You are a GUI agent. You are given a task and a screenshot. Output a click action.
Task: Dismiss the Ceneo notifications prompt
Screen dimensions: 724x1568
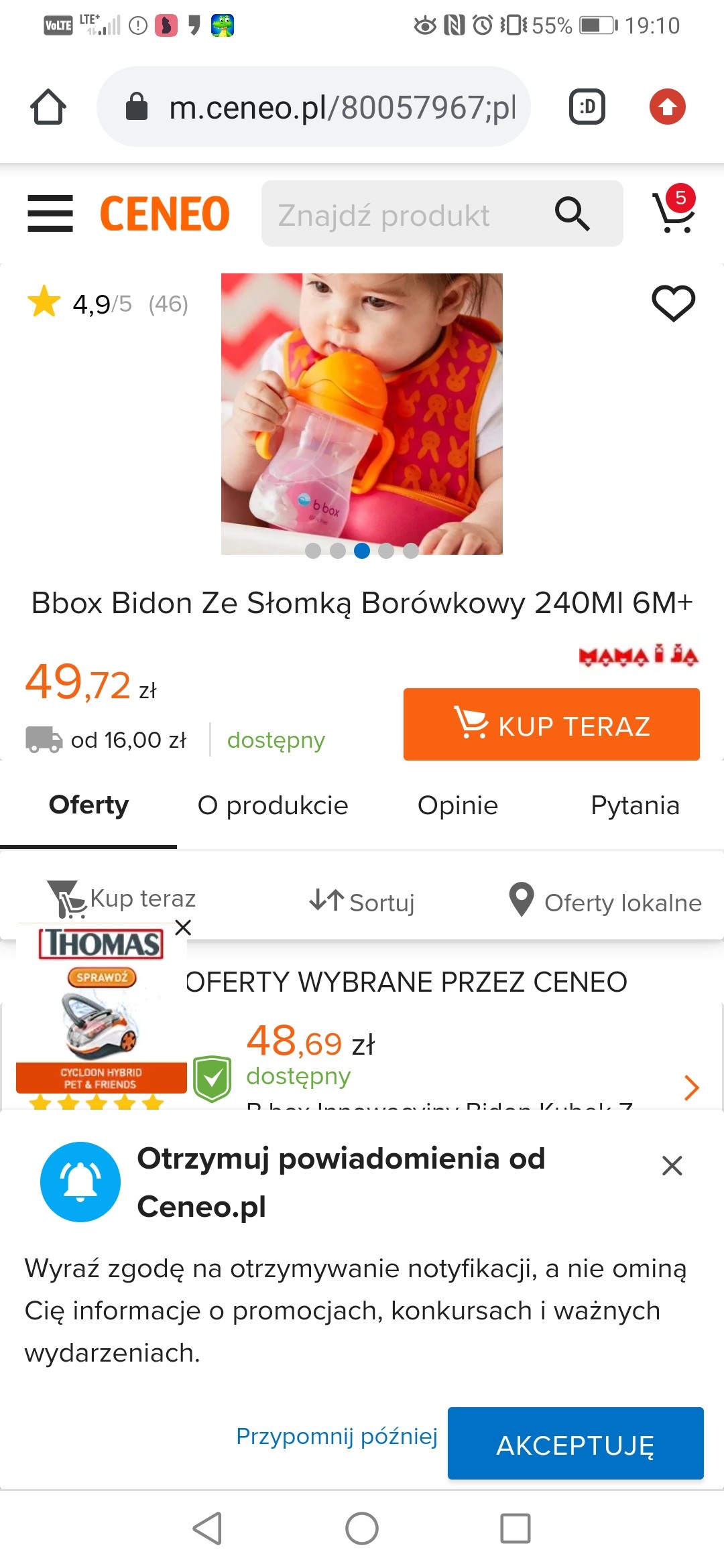click(x=672, y=1166)
